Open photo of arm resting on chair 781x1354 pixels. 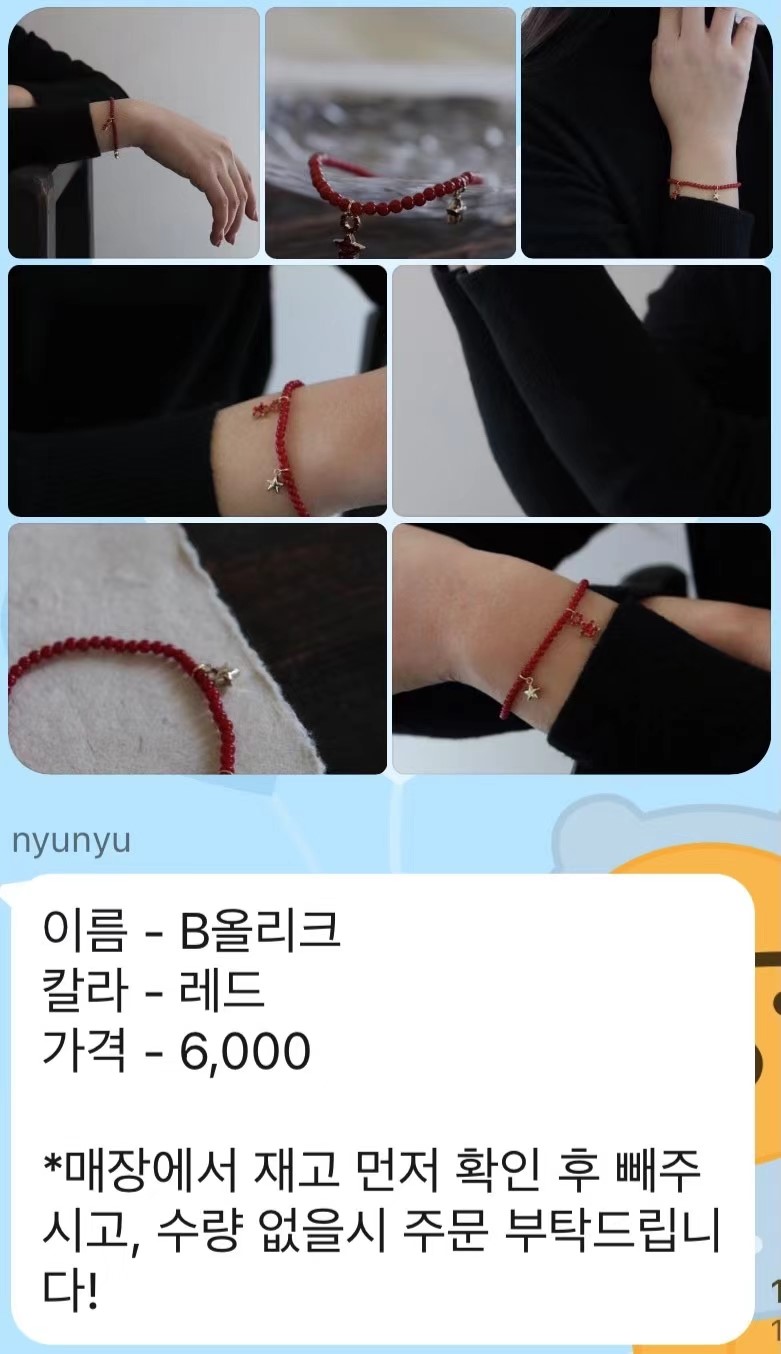point(134,133)
